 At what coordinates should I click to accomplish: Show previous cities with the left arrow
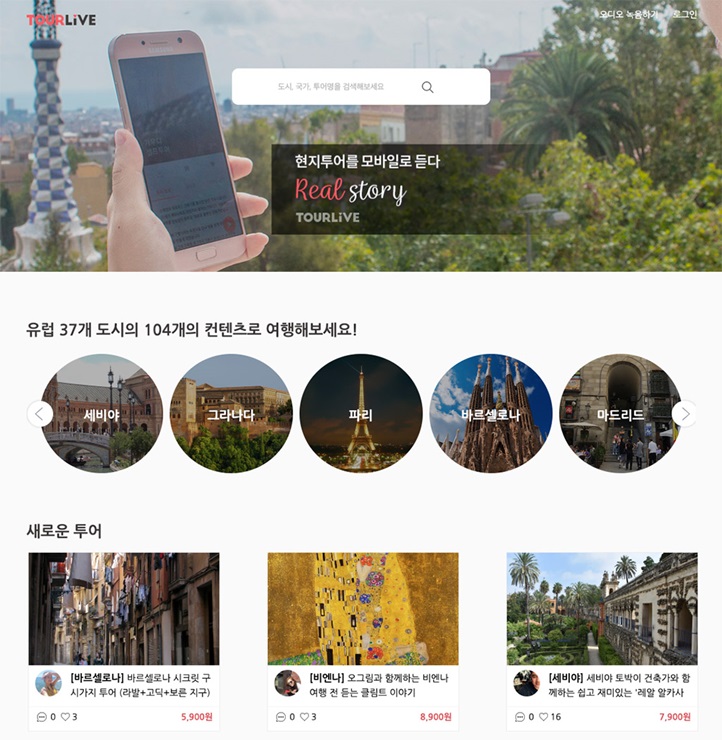[x=40, y=413]
